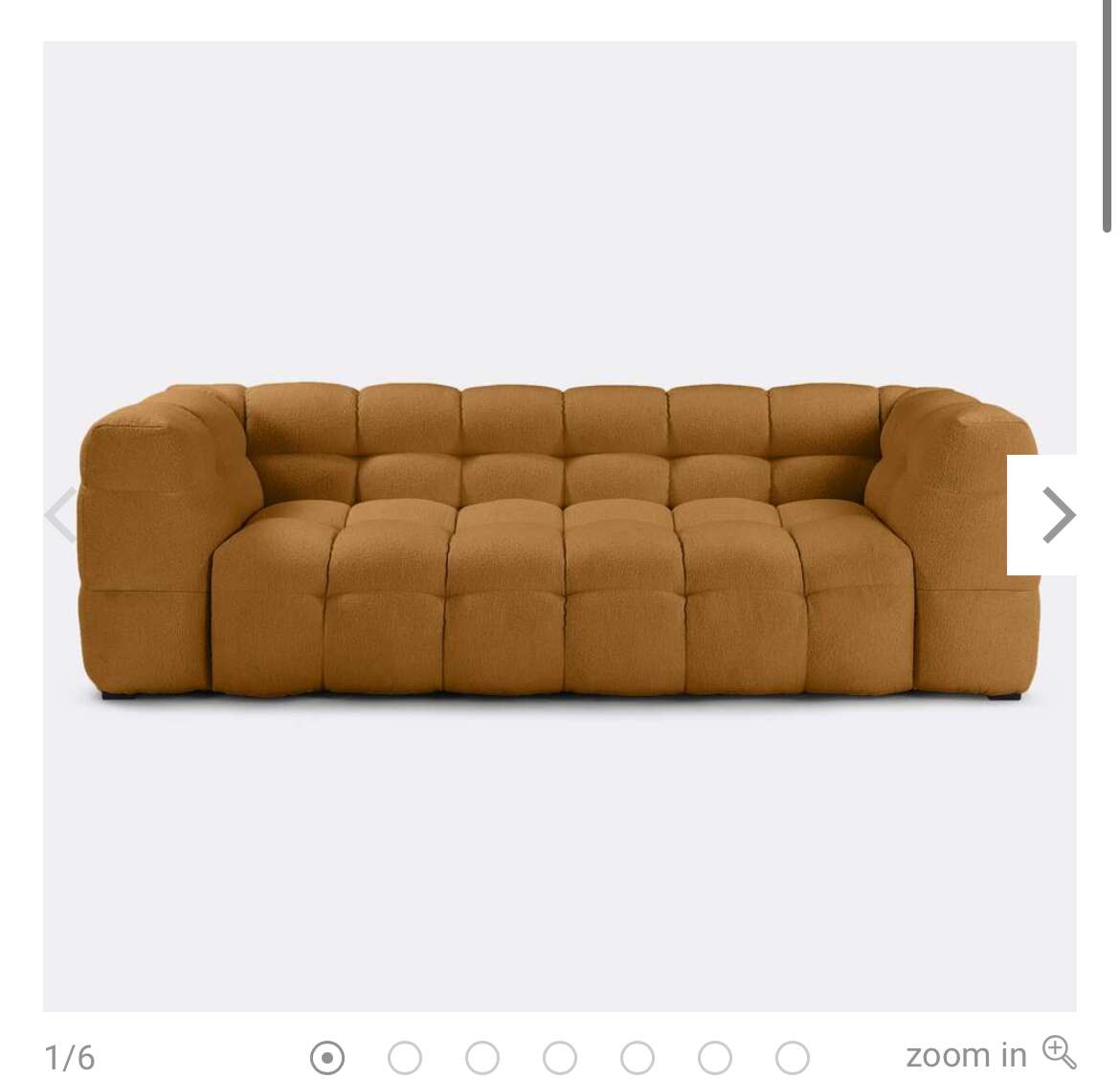Jump to the third gallery indicator dot
Image resolution: width=1120 pixels, height=1079 pixels.
[x=482, y=1058]
